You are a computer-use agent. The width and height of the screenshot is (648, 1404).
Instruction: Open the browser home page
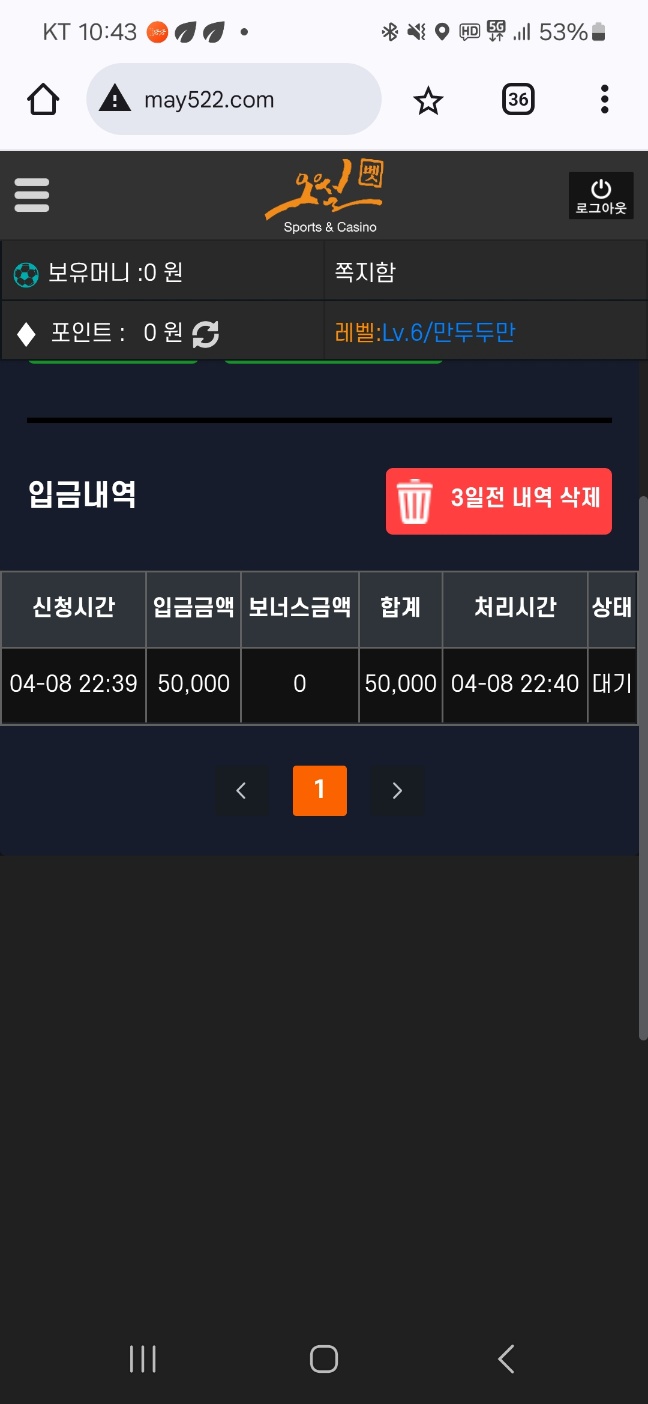43,100
